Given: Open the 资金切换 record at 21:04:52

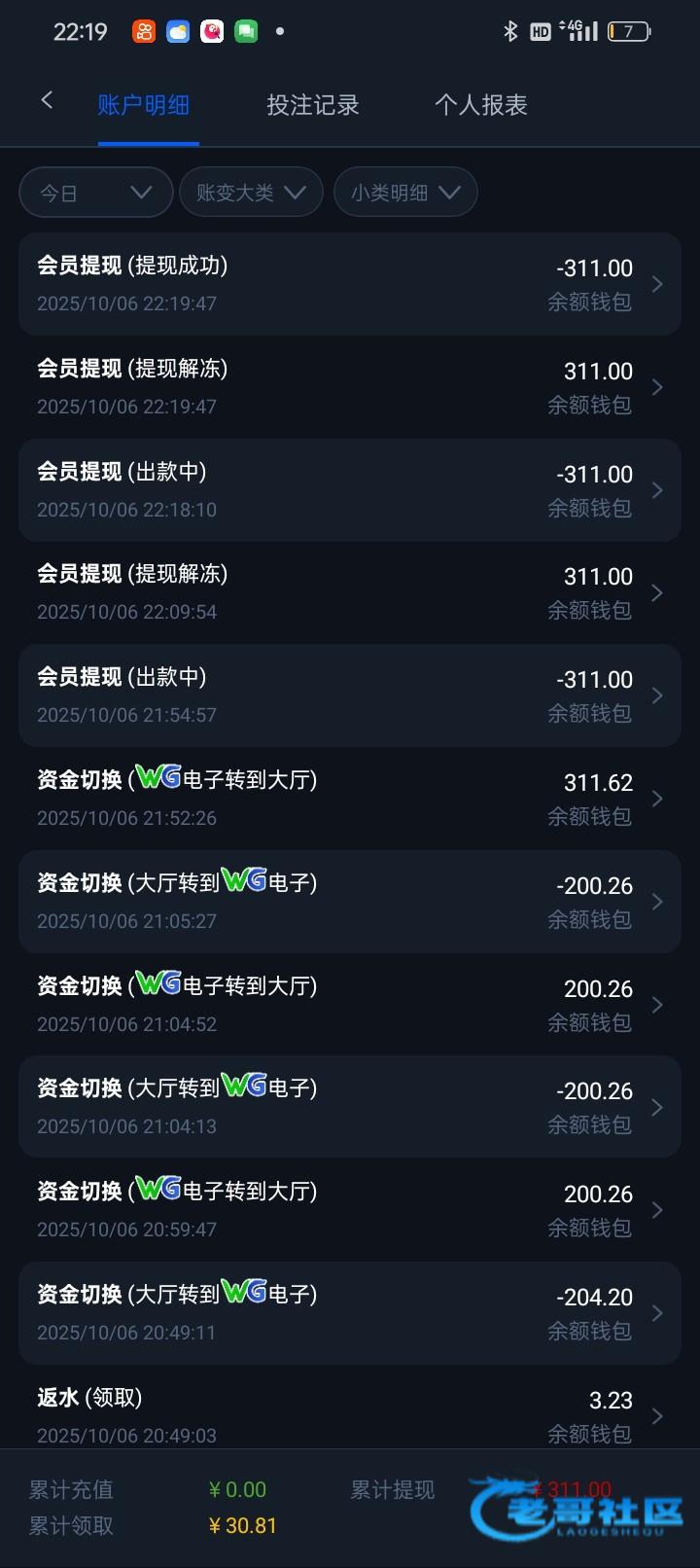Looking at the screenshot, I should point(350,1005).
